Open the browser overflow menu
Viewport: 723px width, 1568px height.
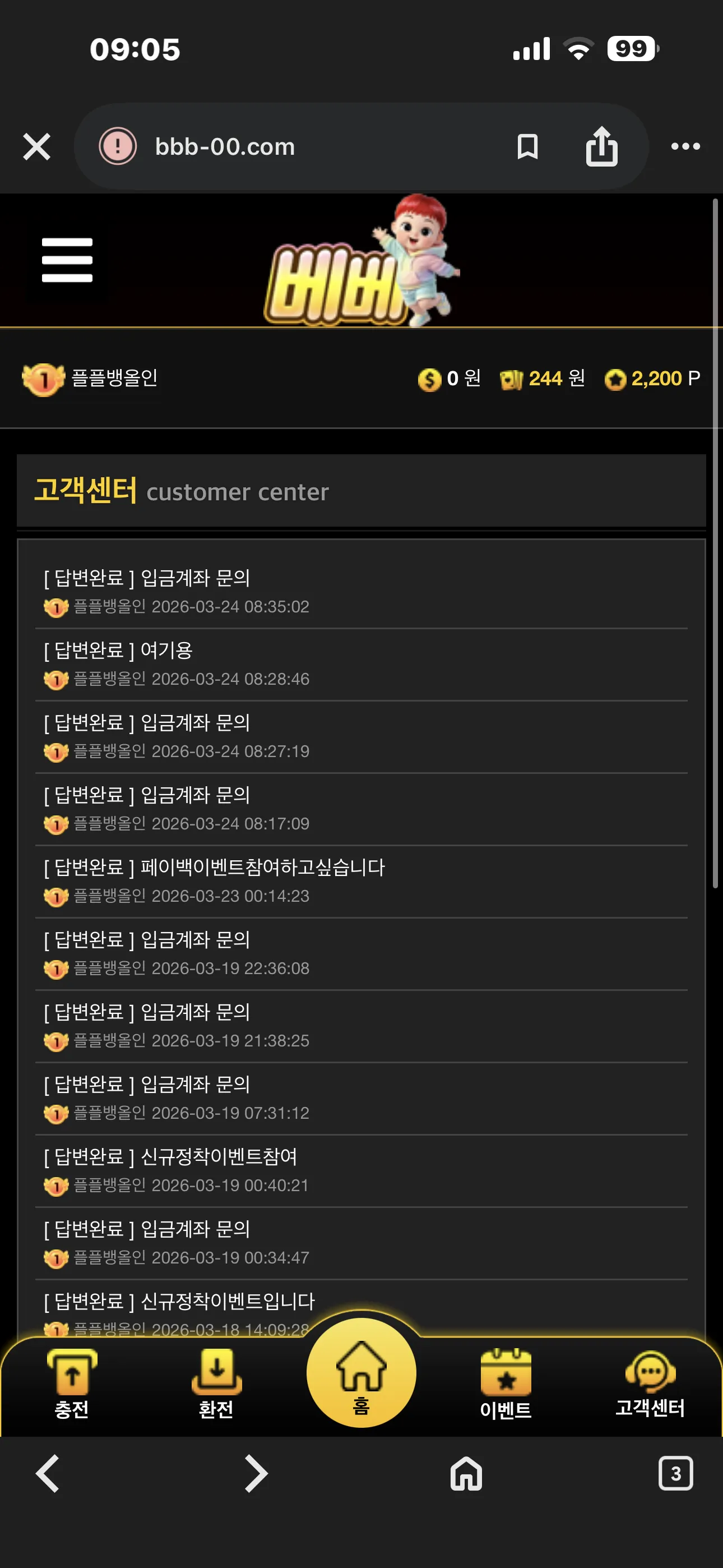[685, 147]
